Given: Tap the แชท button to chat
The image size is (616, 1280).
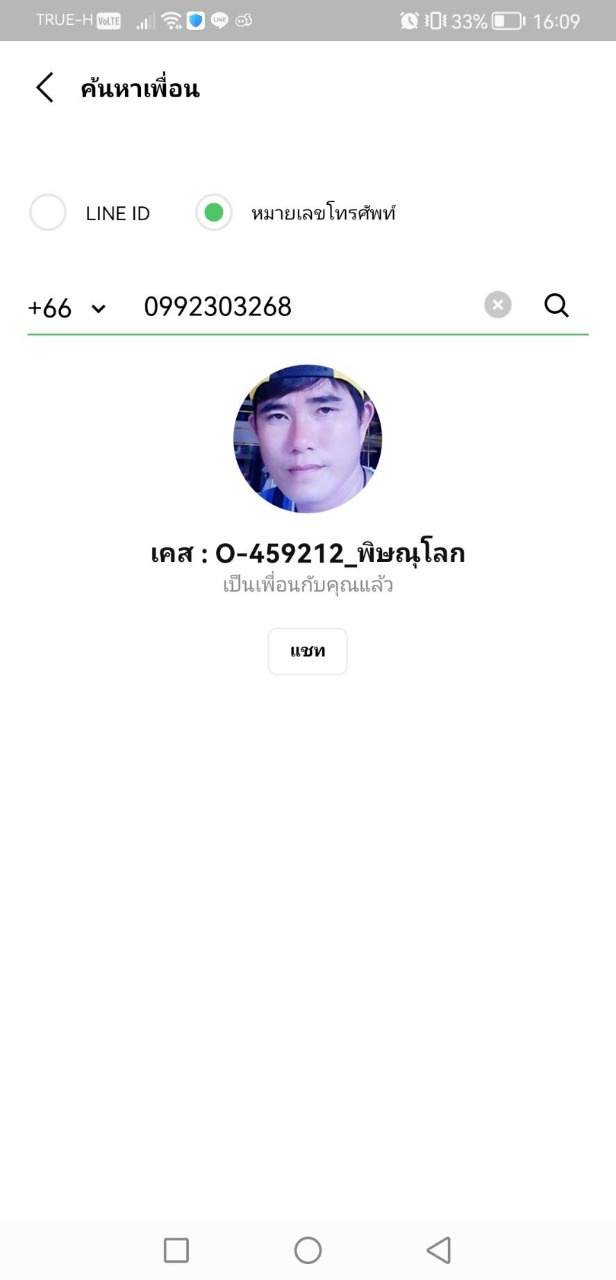Looking at the screenshot, I should 307,652.
